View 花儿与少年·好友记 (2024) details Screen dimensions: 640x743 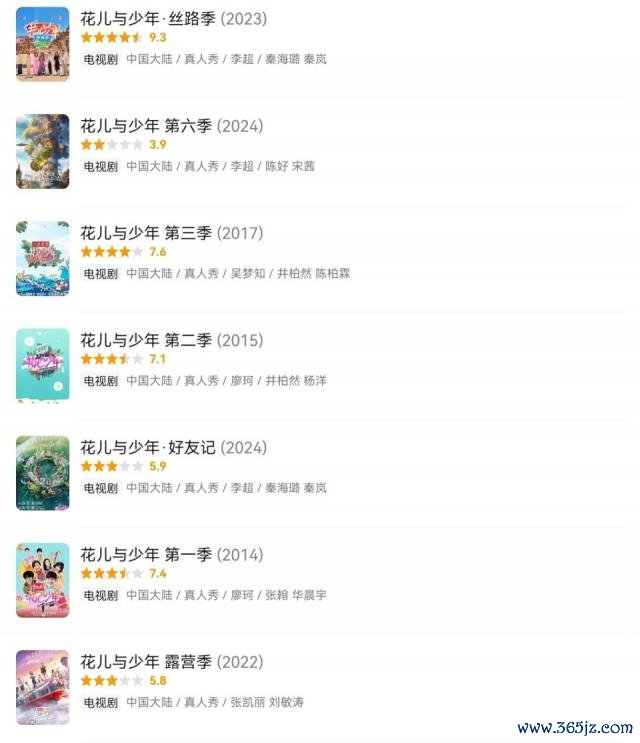point(173,448)
